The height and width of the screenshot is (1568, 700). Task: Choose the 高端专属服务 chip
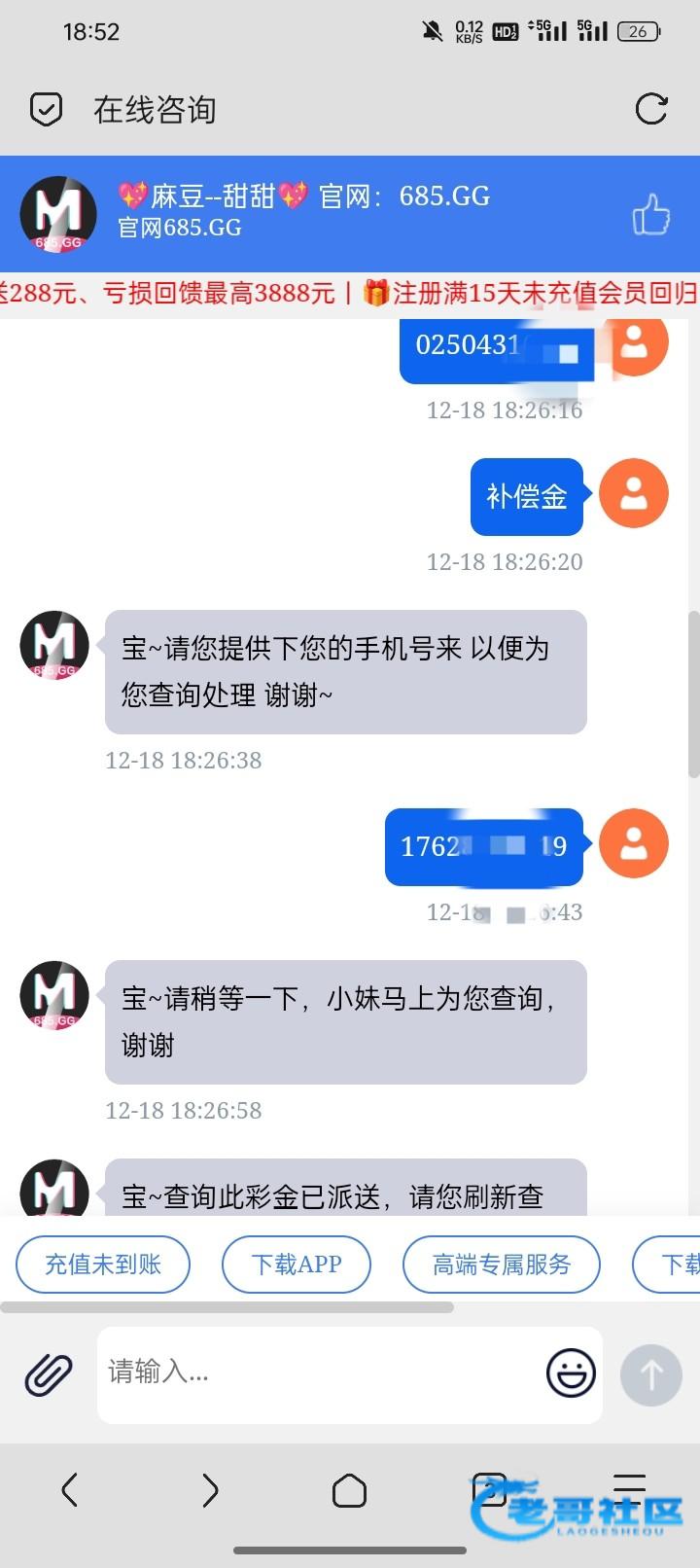click(501, 1264)
